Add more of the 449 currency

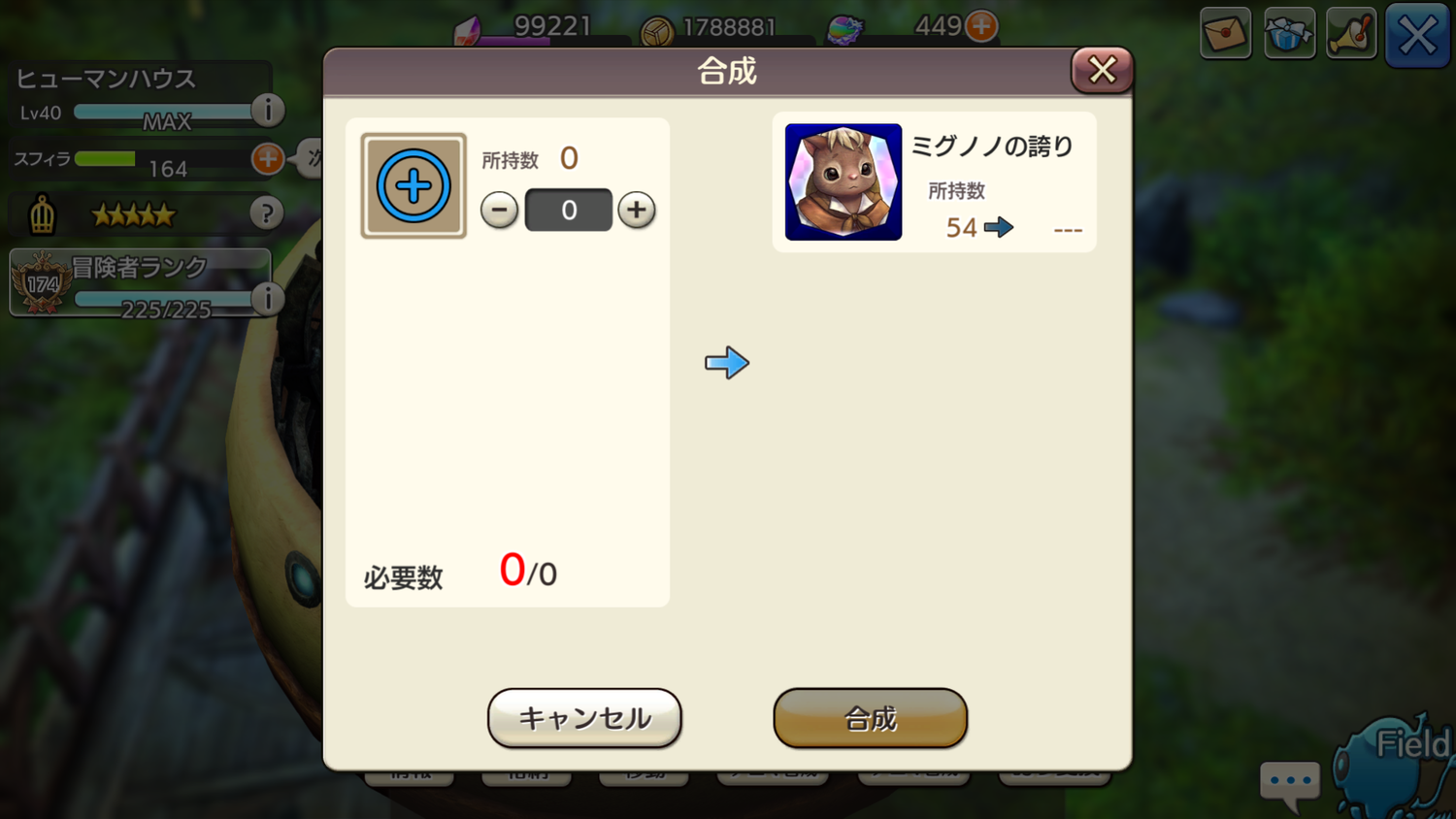click(x=982, y=26)
